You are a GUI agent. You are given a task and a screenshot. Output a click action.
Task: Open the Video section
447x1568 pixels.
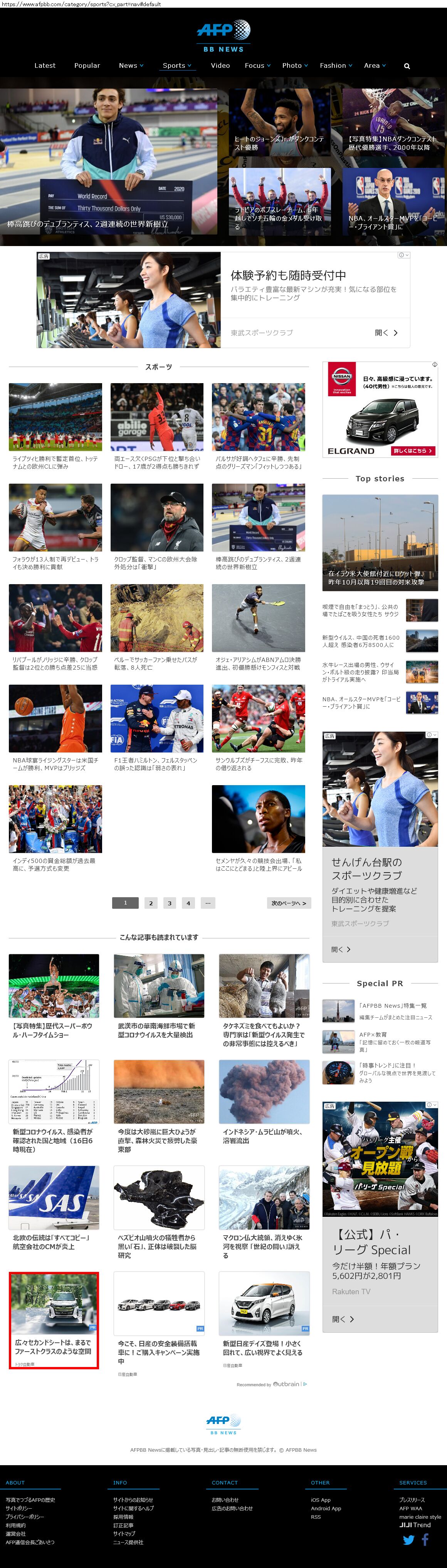(x=220, y=66)
